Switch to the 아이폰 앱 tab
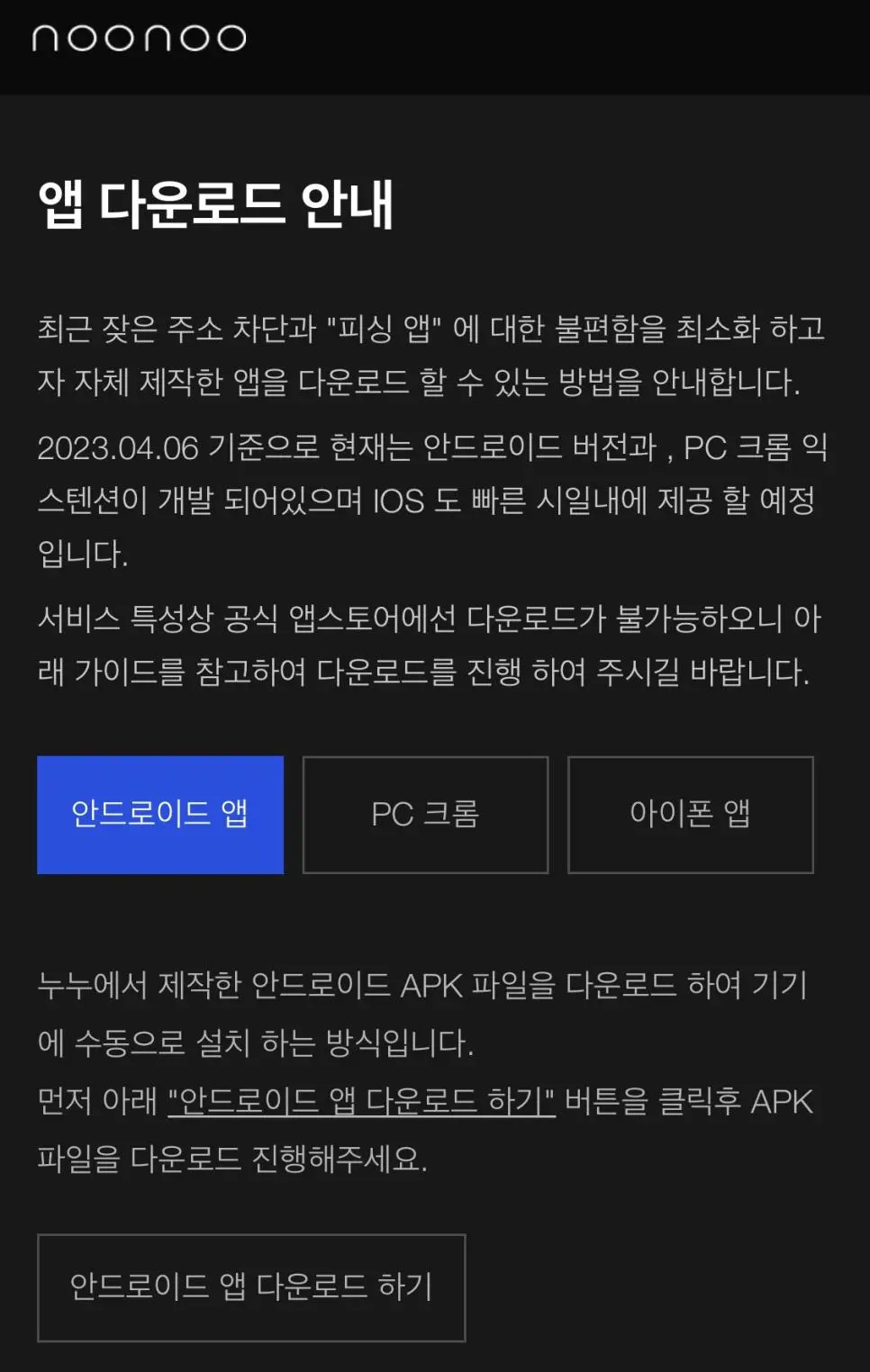Screen dimensions: 870x1372 [x=690, y=815]
